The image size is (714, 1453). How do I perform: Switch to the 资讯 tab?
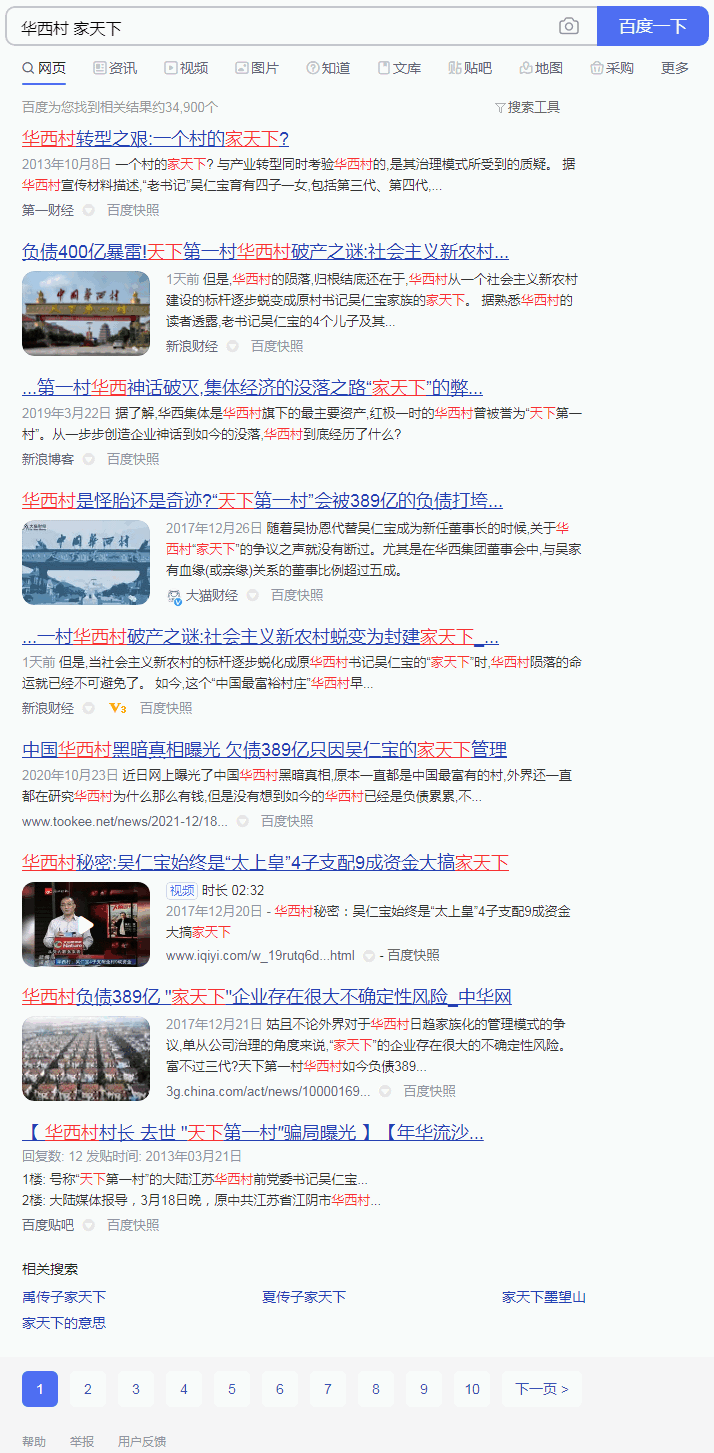point(115,68)
